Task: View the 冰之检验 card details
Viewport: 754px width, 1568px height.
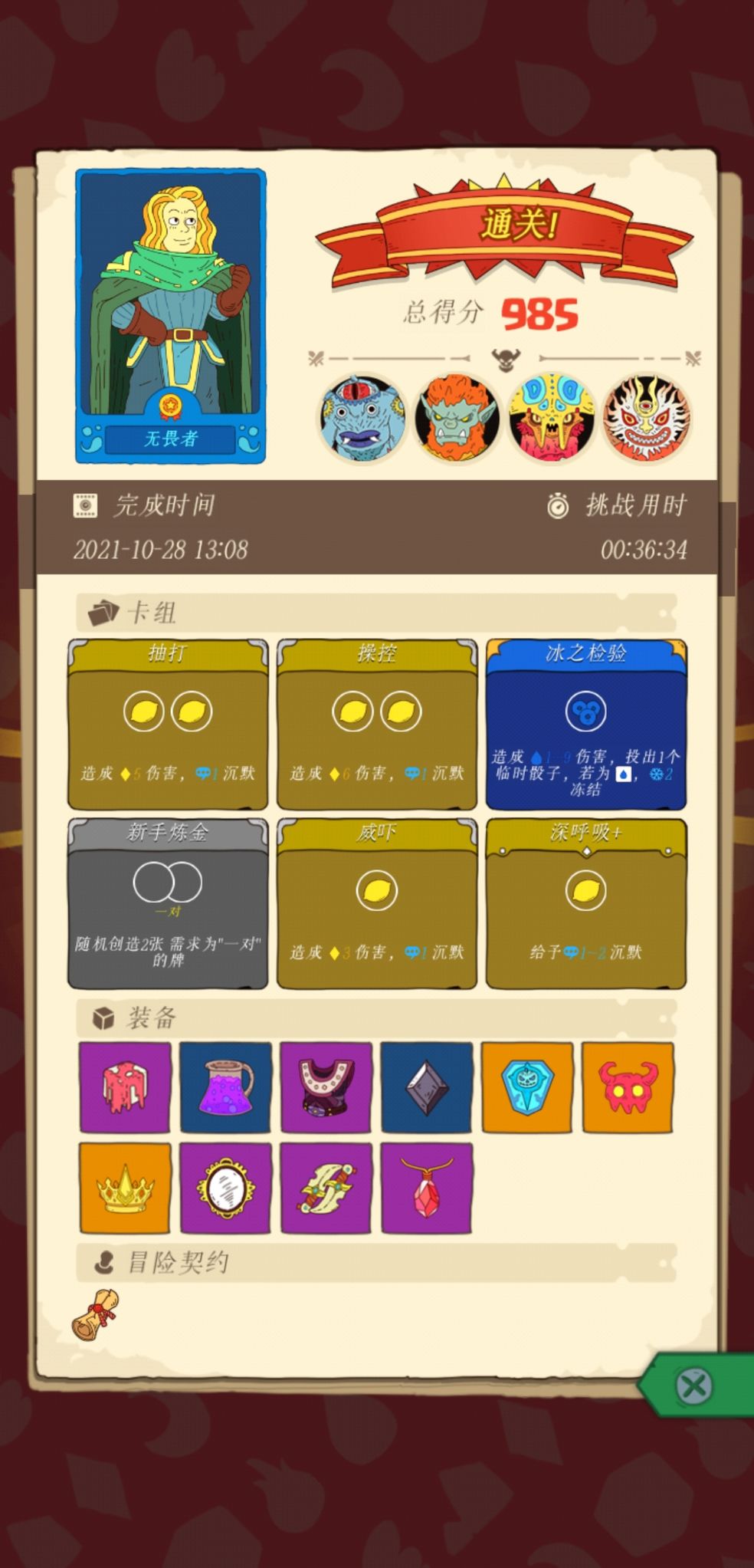Action: (x=585, y=725)
